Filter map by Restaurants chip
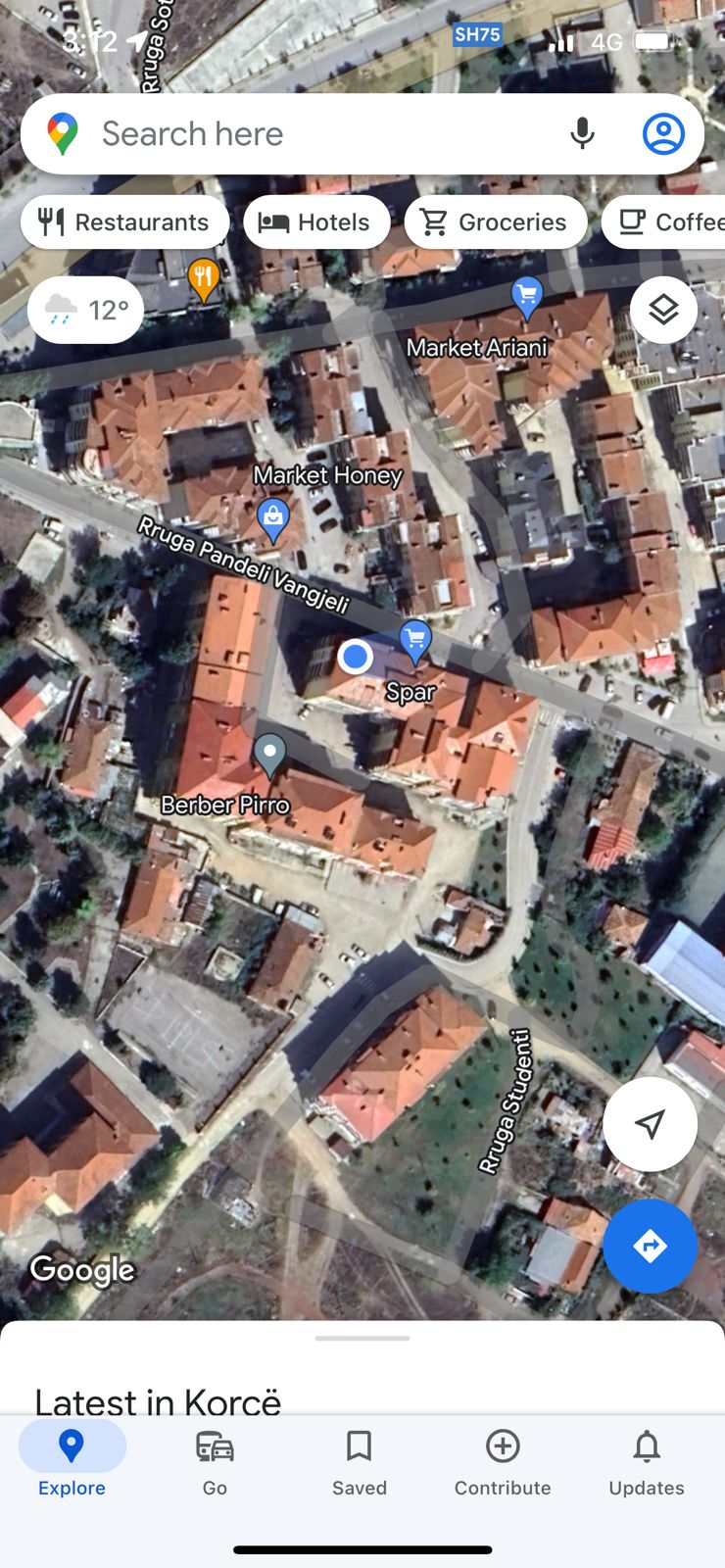This screenshot has width=725, height=1568. 124,222
